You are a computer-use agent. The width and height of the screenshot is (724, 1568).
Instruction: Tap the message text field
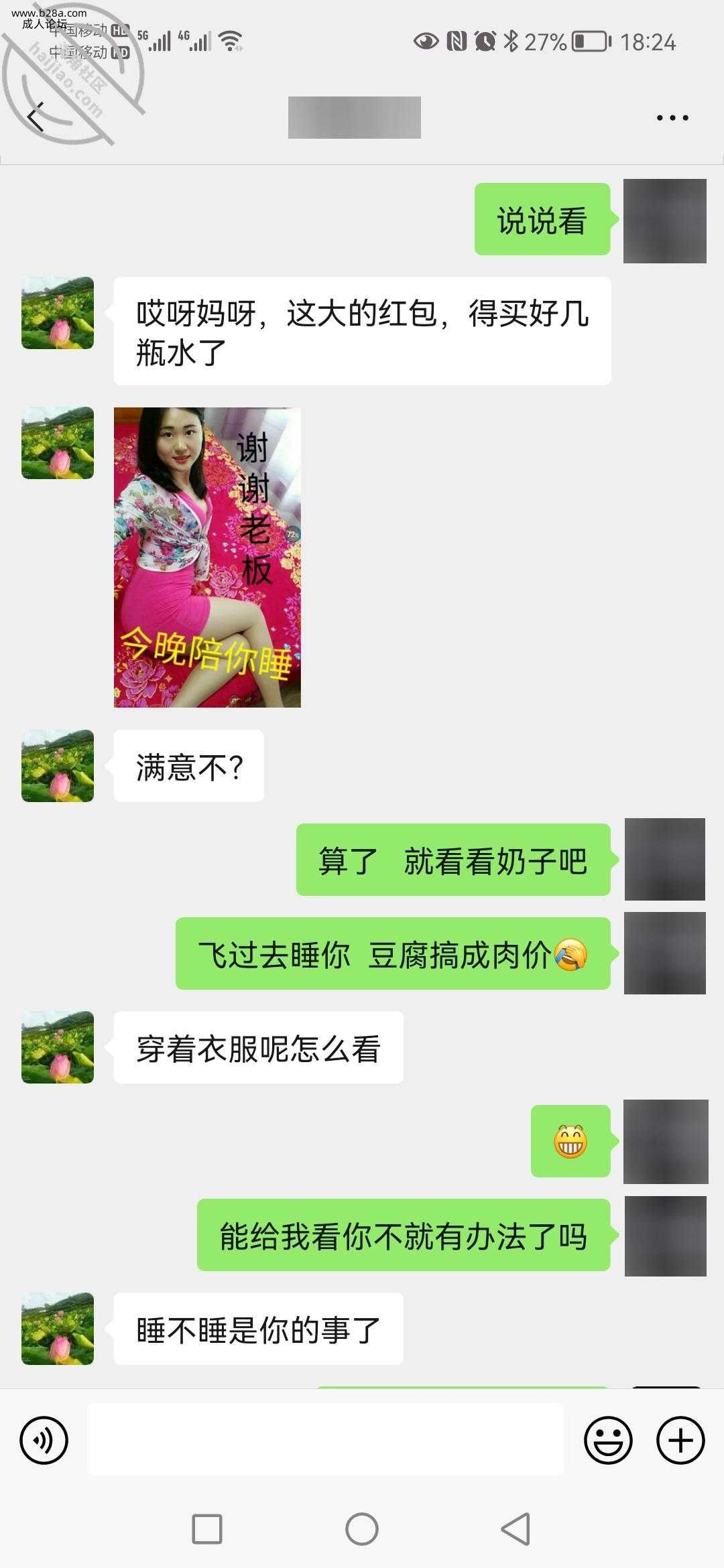coord(326,1440)
